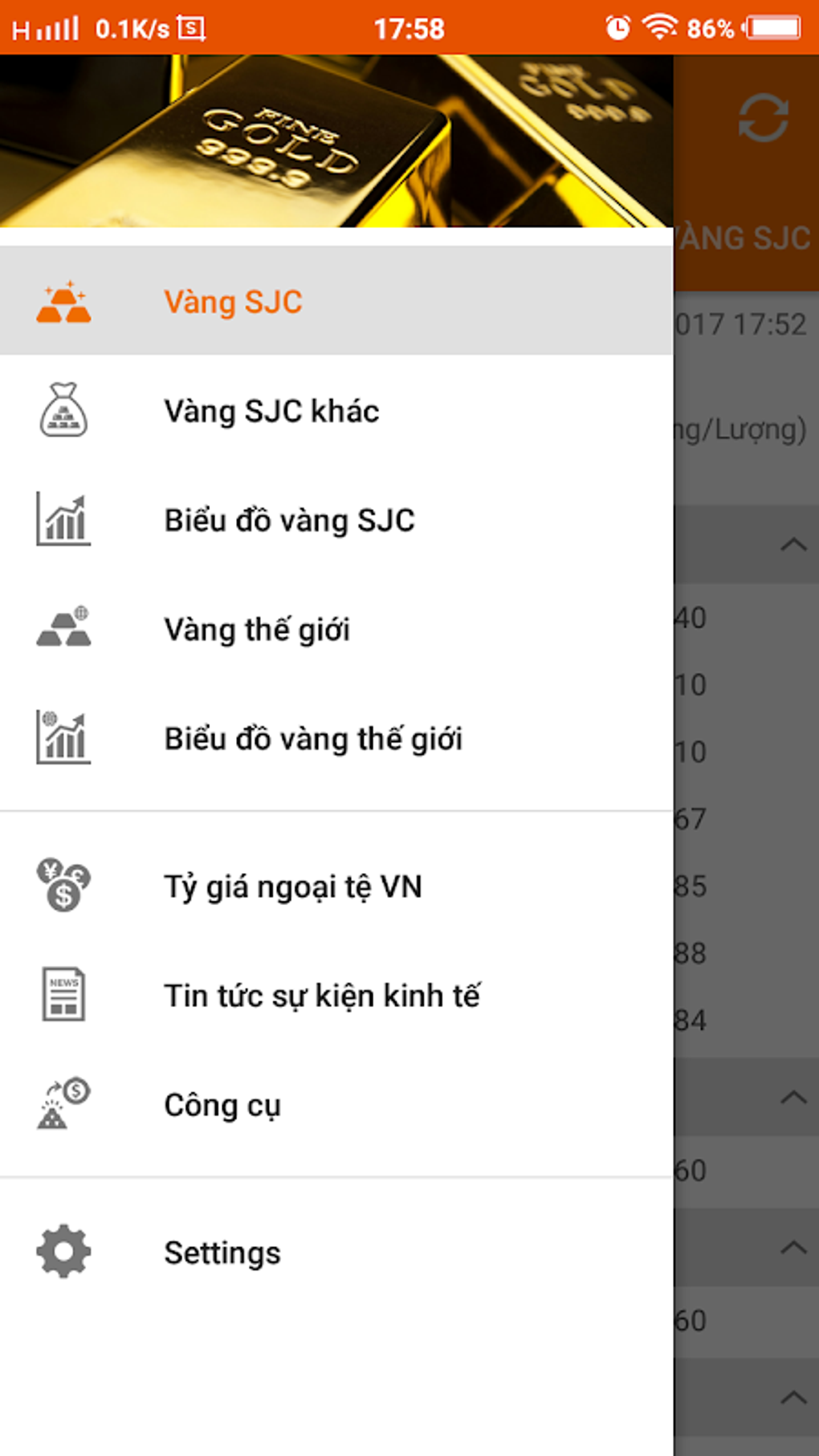Open Công cụ tools
The image size is (819, 1456).
pos(336,1104)
